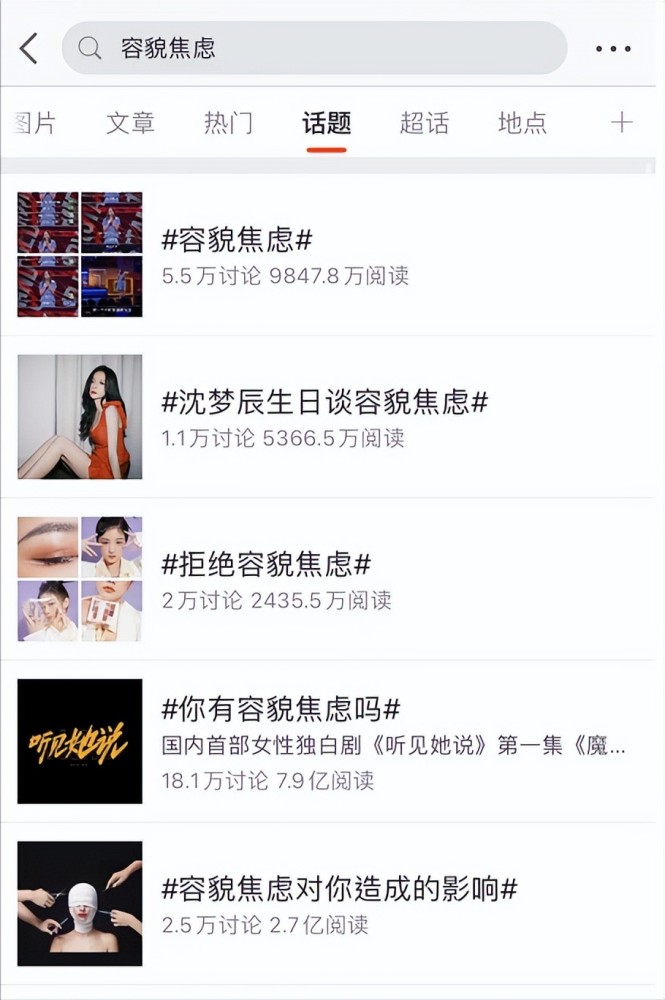Tap the plus icon to add tabs
Image resolution: width=665 pixels, height=1000 pixels.
tap(622, 123)
